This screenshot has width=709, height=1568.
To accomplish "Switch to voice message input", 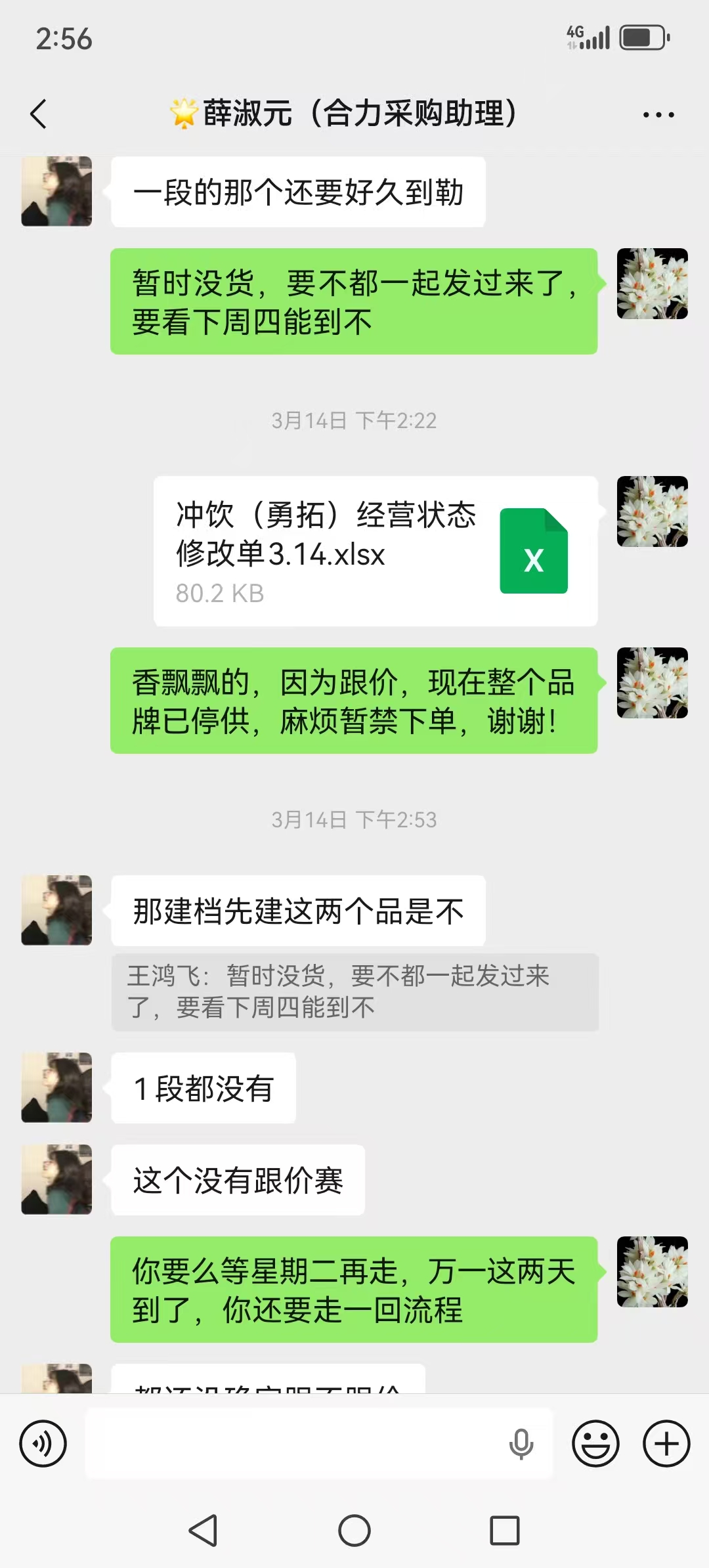I will pyautogui.click(x=43, y=1443).
